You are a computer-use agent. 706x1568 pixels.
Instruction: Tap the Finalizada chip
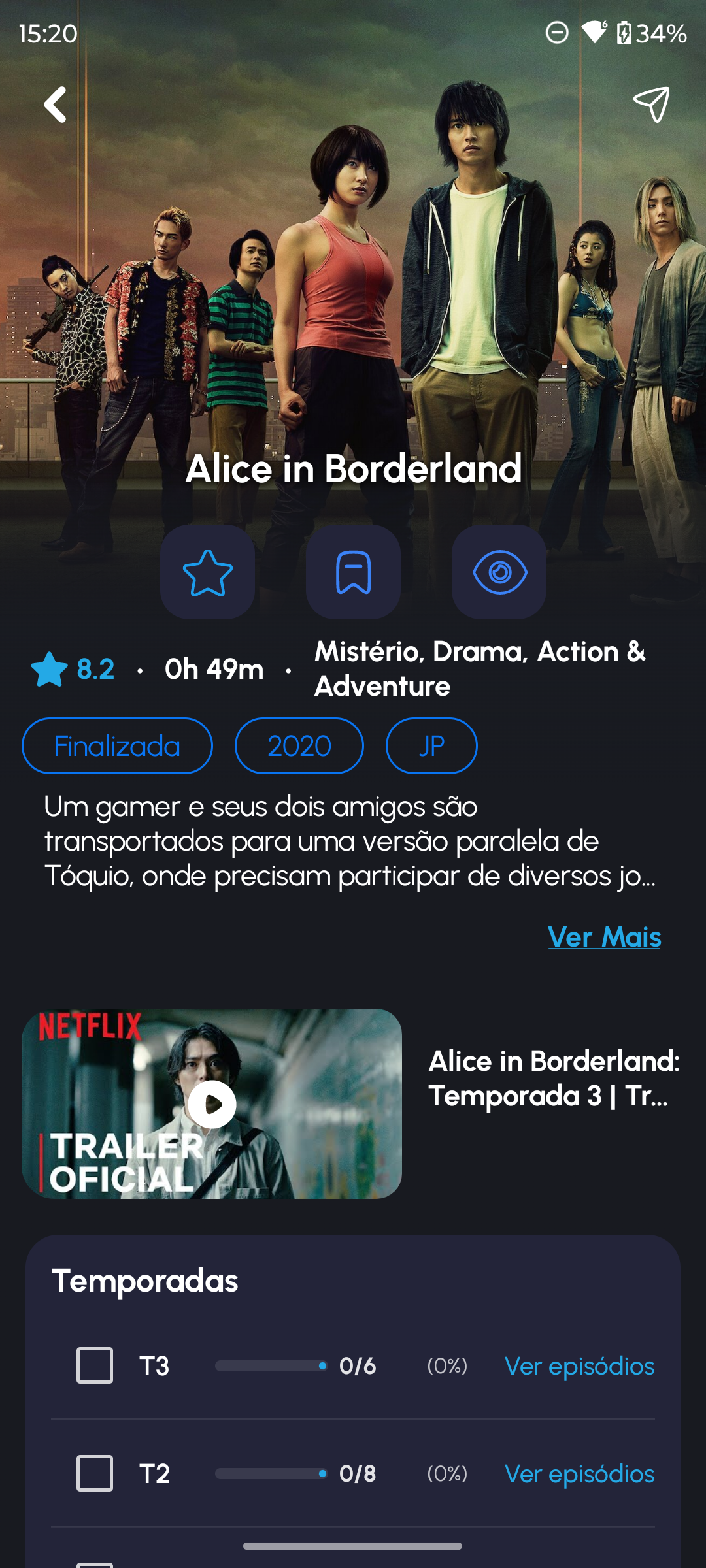click(117, 746)
